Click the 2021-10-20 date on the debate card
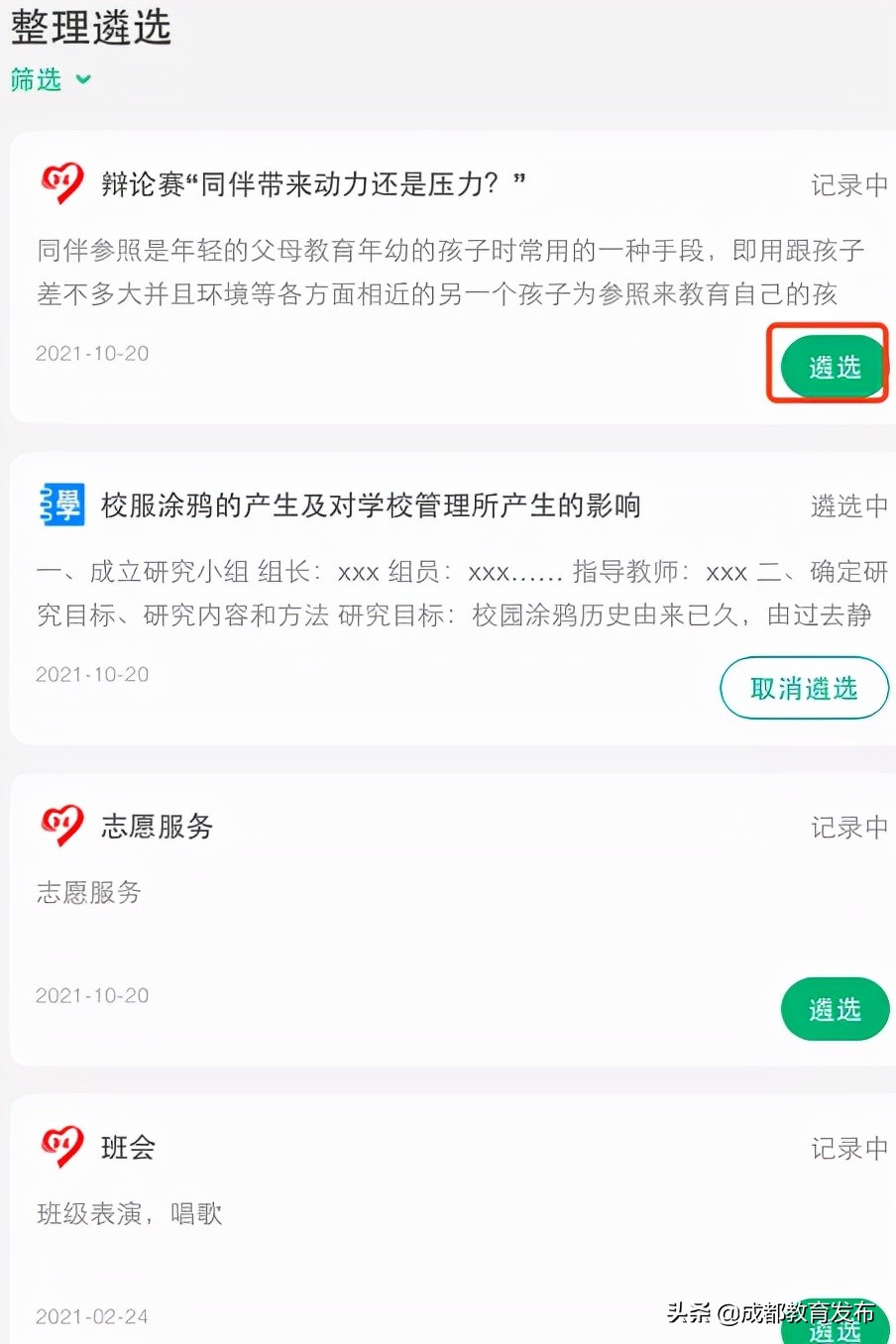Viewport: 896px width, 1344px height. (x=91, y=353)
